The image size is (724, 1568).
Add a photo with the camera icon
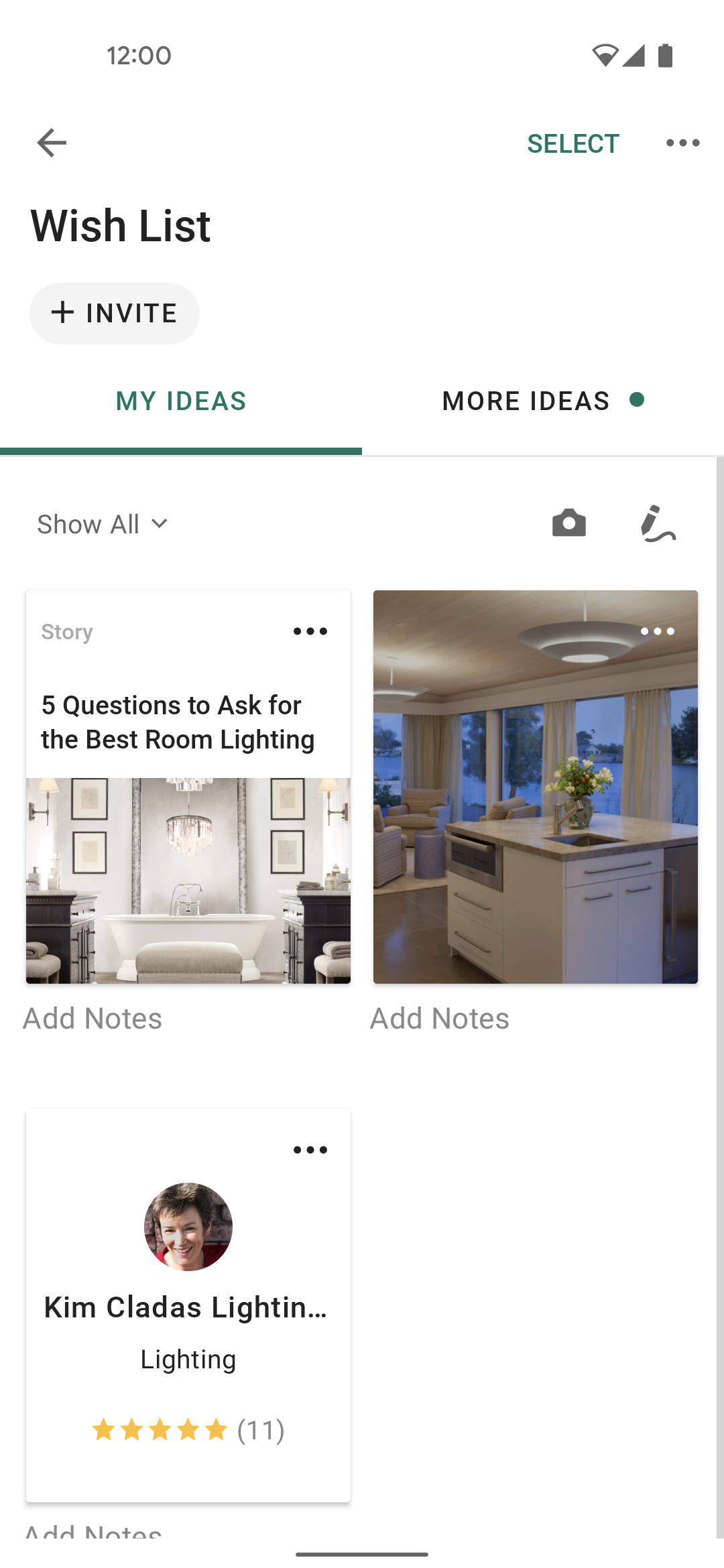click(569, 523)
